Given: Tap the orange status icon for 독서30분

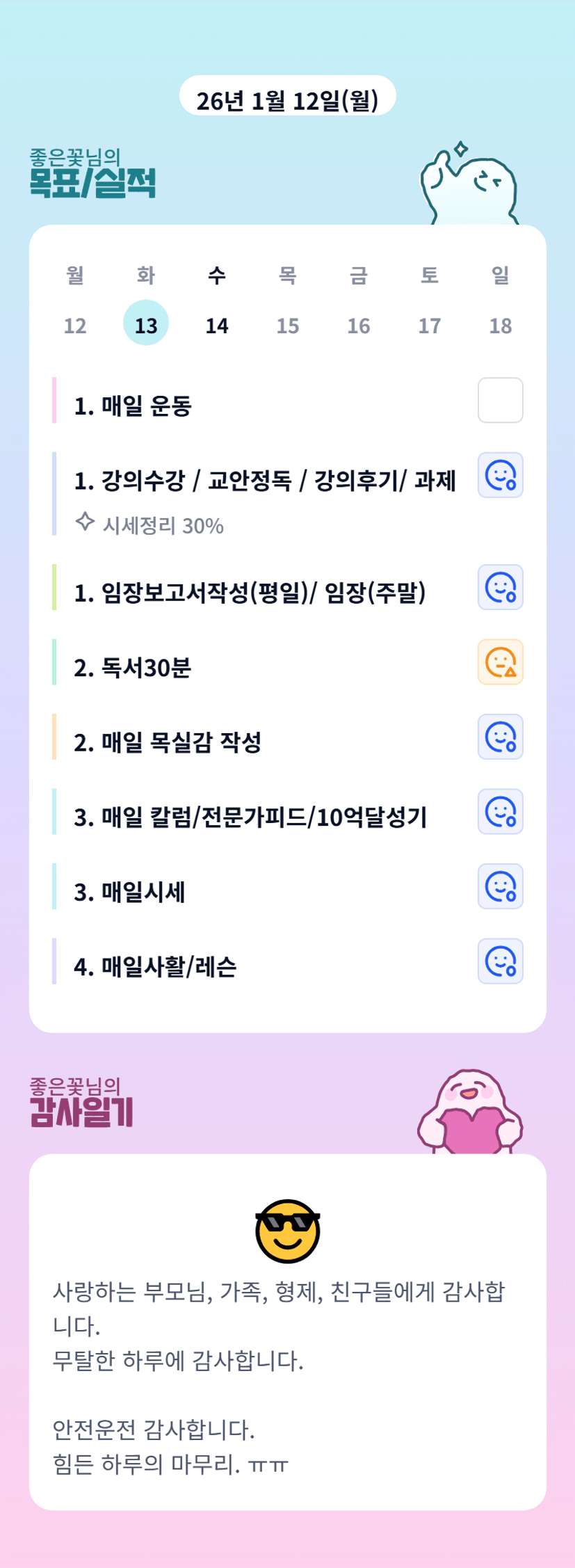Looking at the screenshot, I should 501,662.
